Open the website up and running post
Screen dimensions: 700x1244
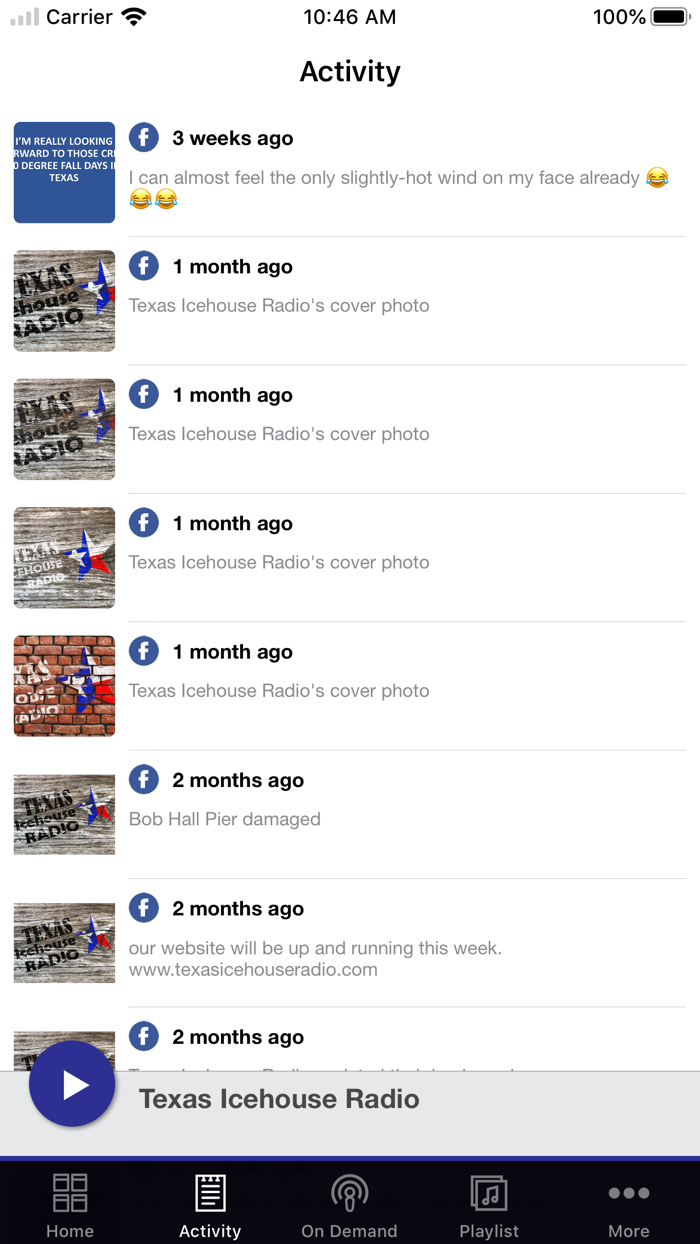pyautogui.click(x=350, y=943)
